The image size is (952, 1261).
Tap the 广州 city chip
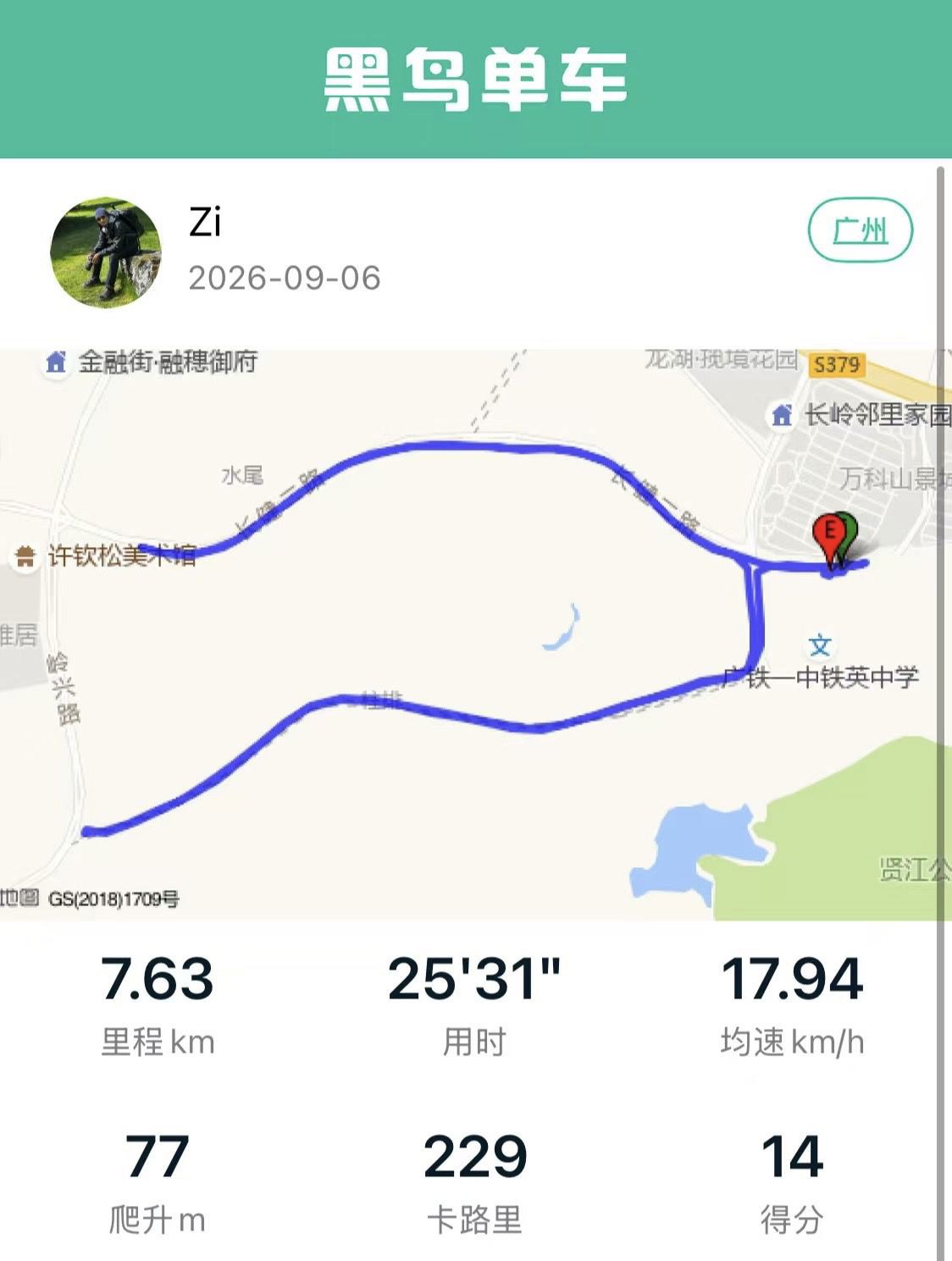click(861, 230)
